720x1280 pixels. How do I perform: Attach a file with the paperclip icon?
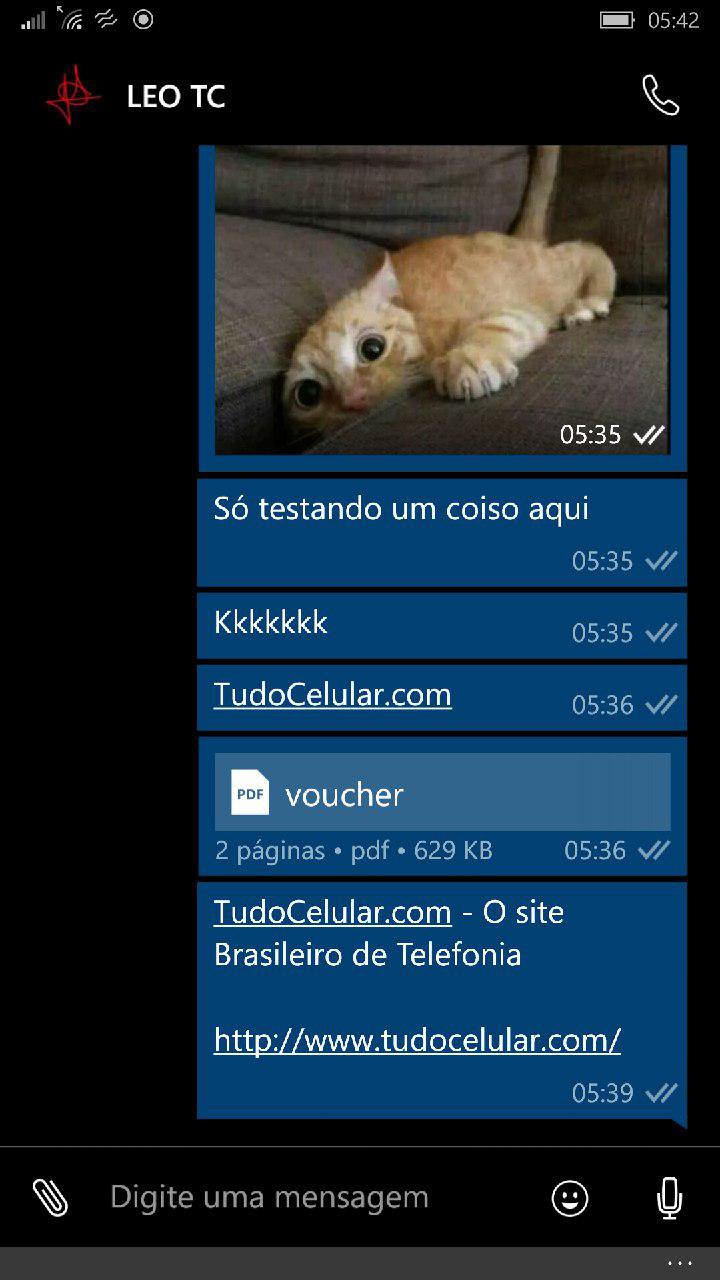pyautogui.click(x=50, y=1197)
